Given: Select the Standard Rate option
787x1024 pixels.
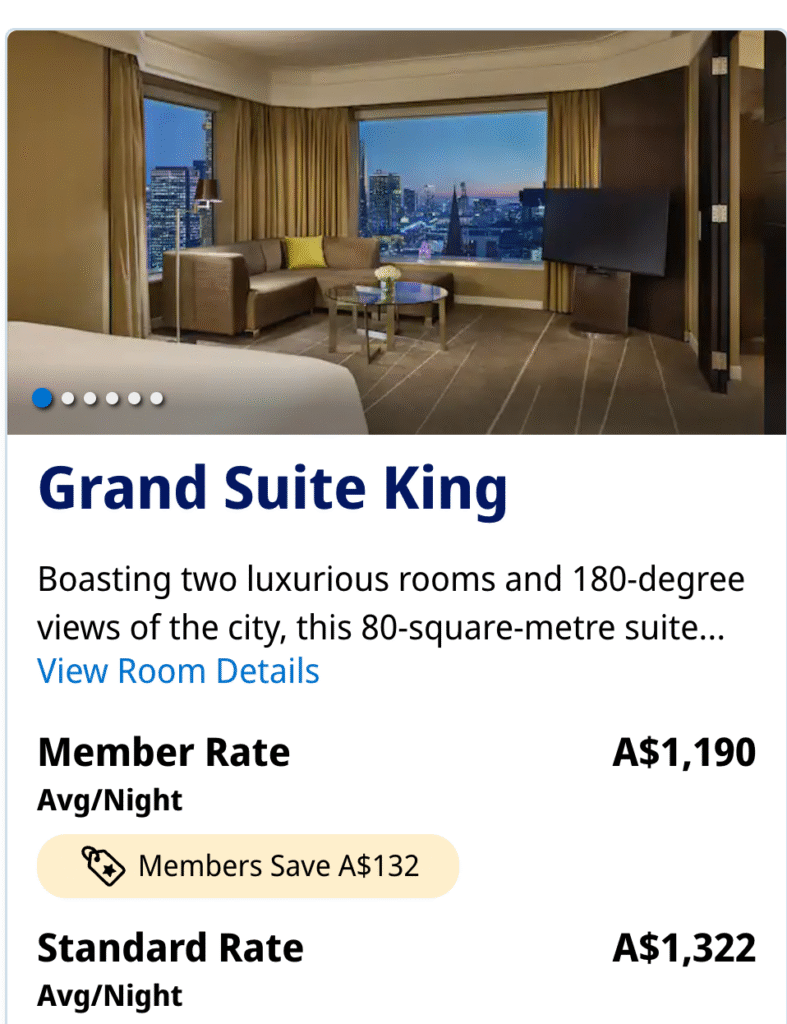Looking at the screenshot, I should 170,948.
